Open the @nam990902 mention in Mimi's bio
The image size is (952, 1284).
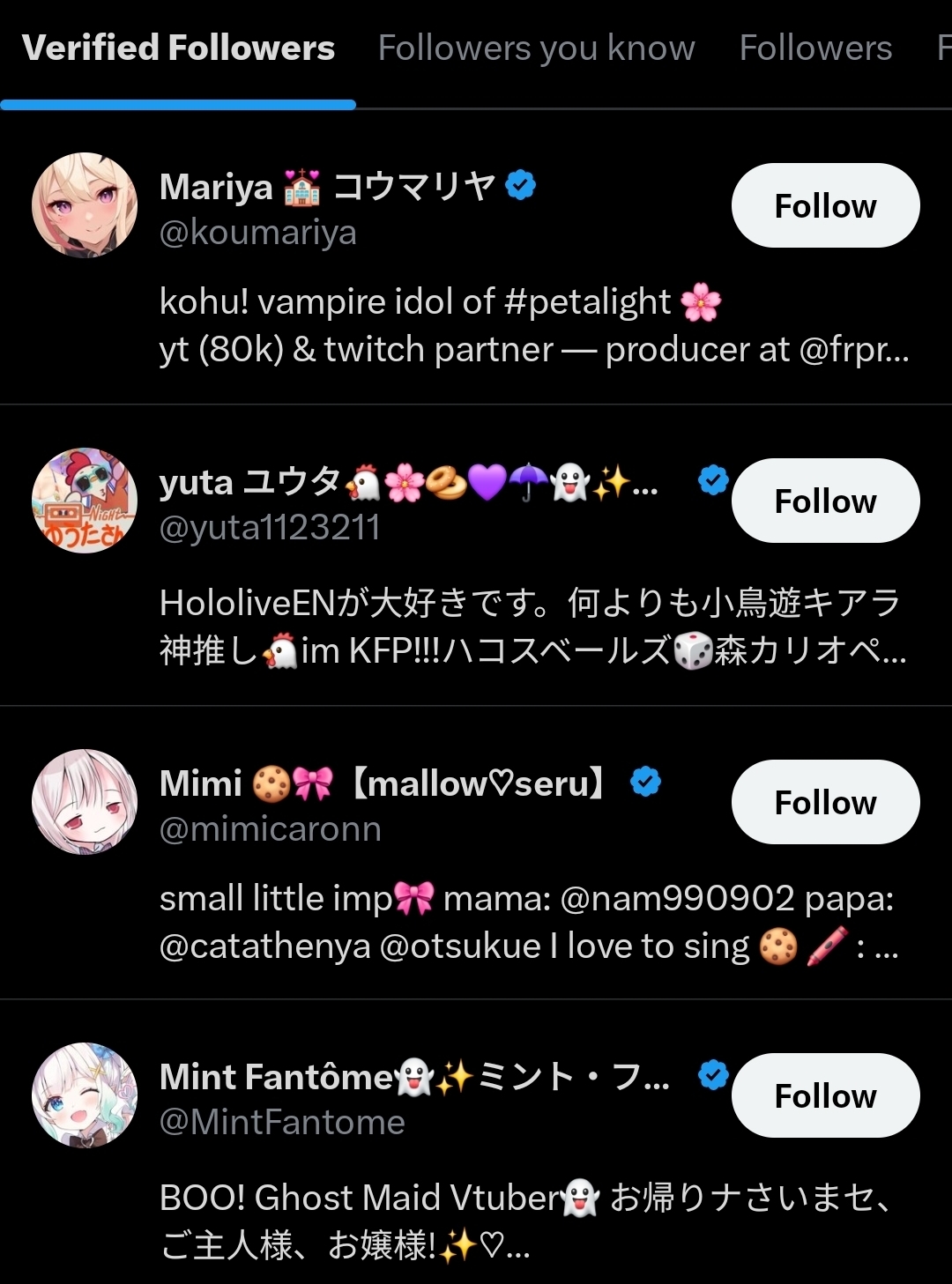tap(677, 899)
